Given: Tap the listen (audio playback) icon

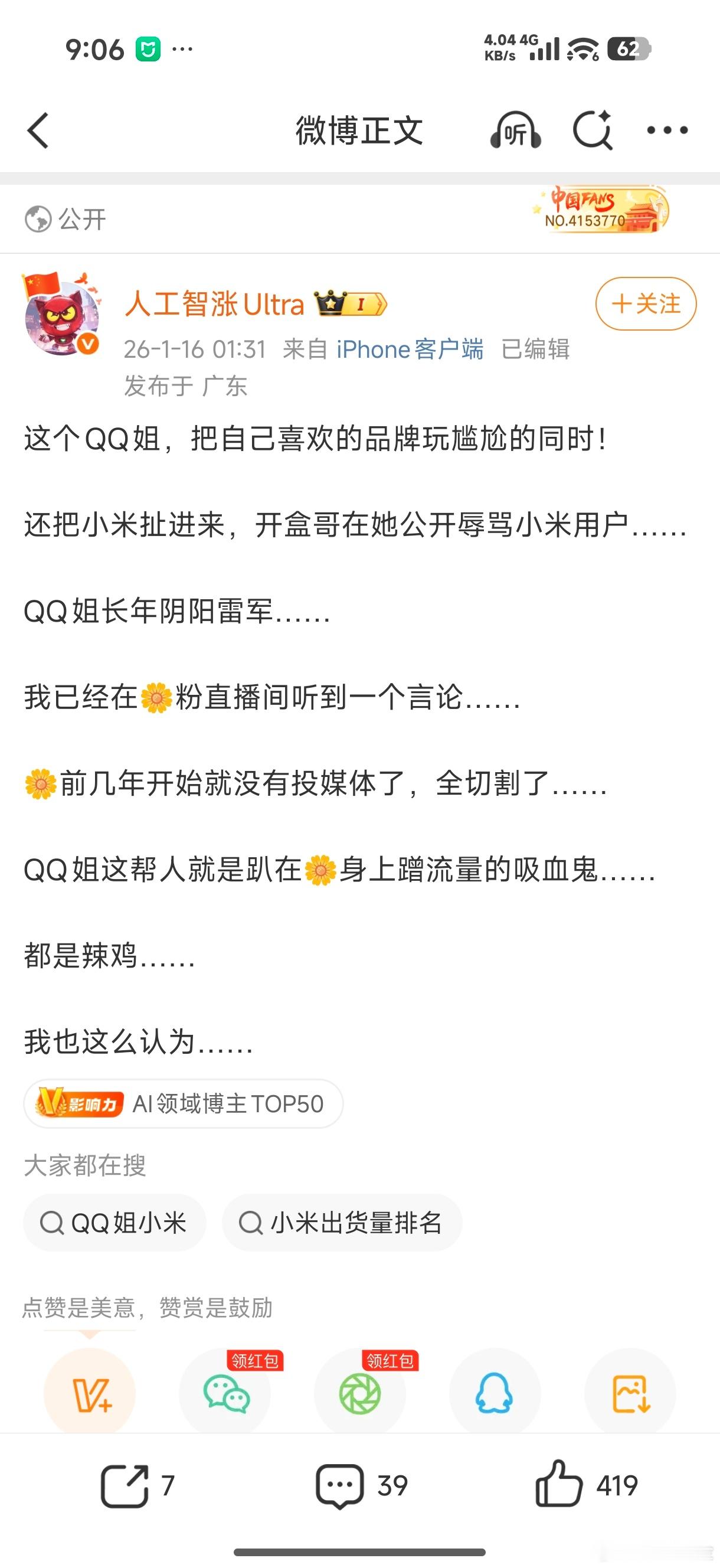Looking at the screenshot, I should [x=514, y=131].
